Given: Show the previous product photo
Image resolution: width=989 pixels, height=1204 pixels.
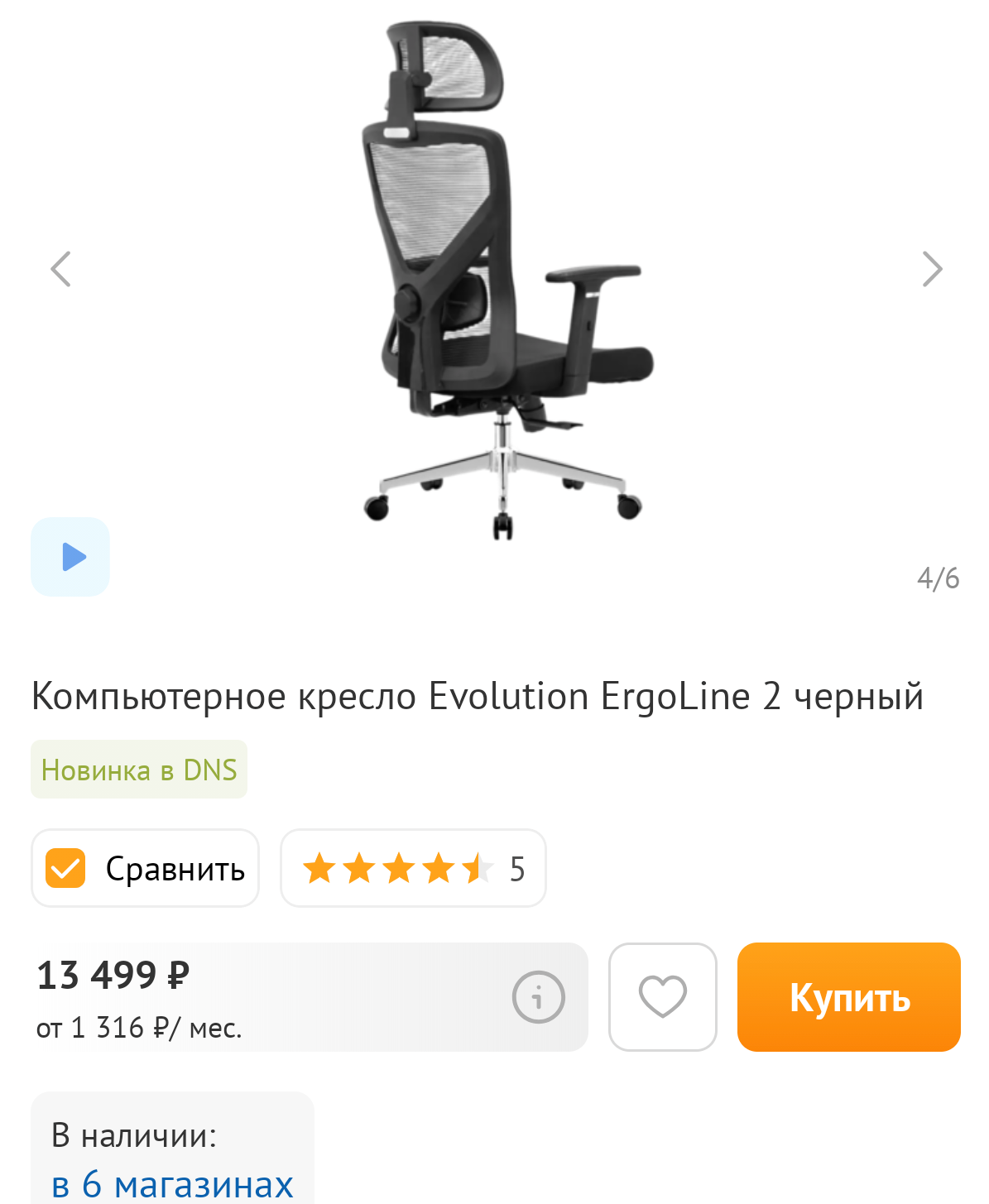Looking at the screenshot, I should [60, 269].
